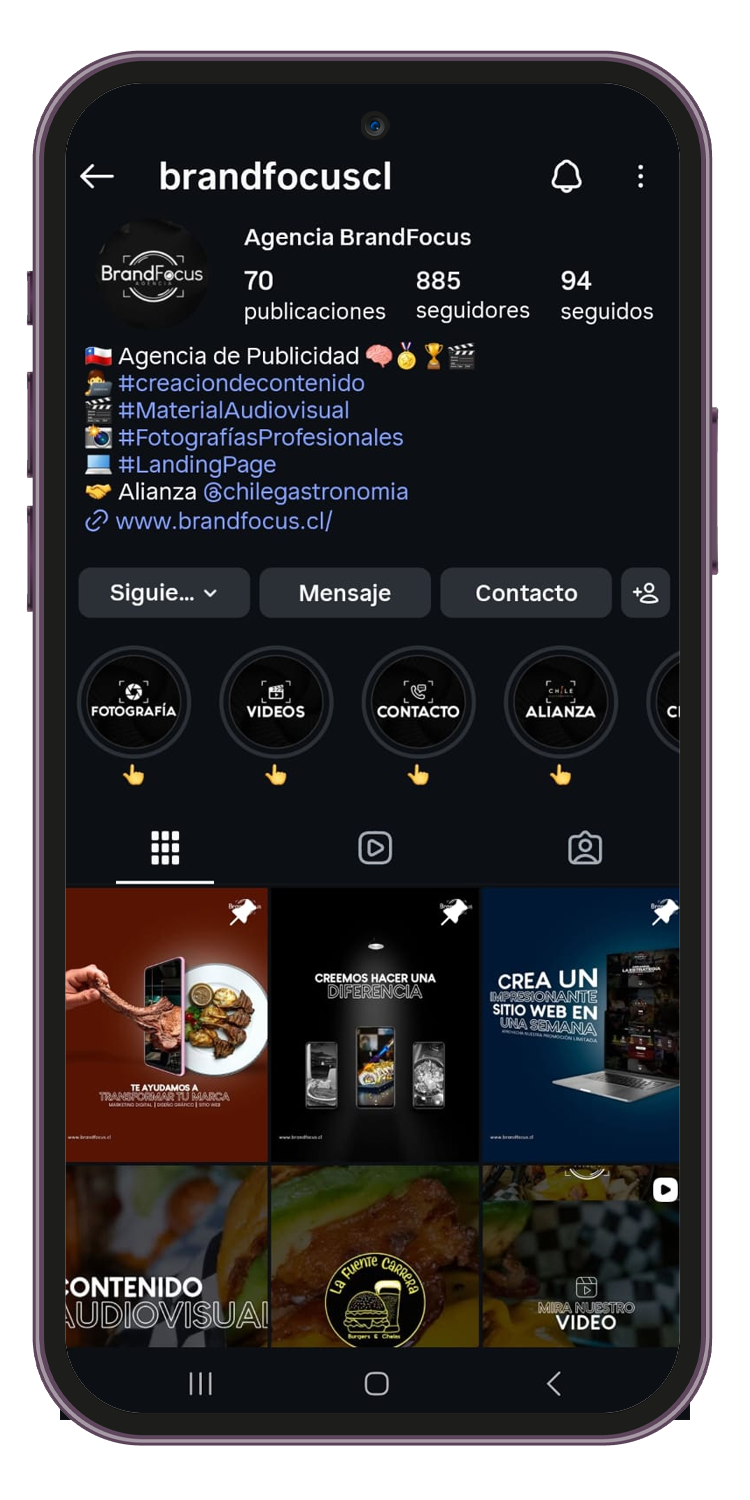View the 94 seguidos list

pyautogui.click(x=606, y=295)
